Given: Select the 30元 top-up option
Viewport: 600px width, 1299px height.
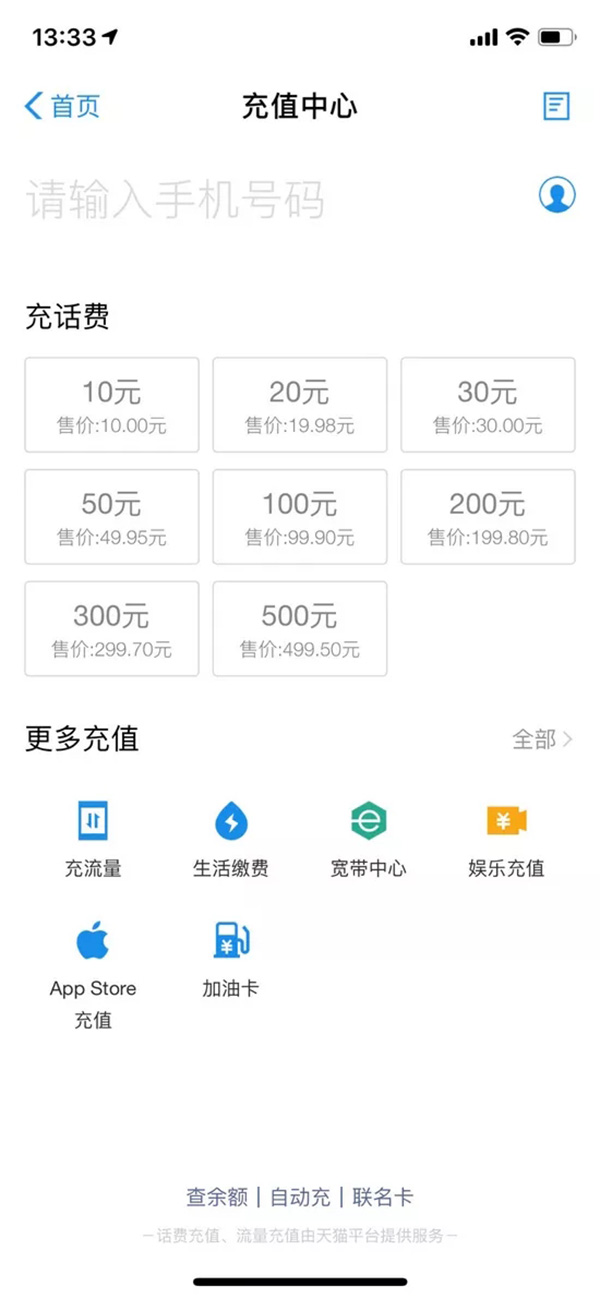Looking at the screenshot, I should [x=488, y=405].
